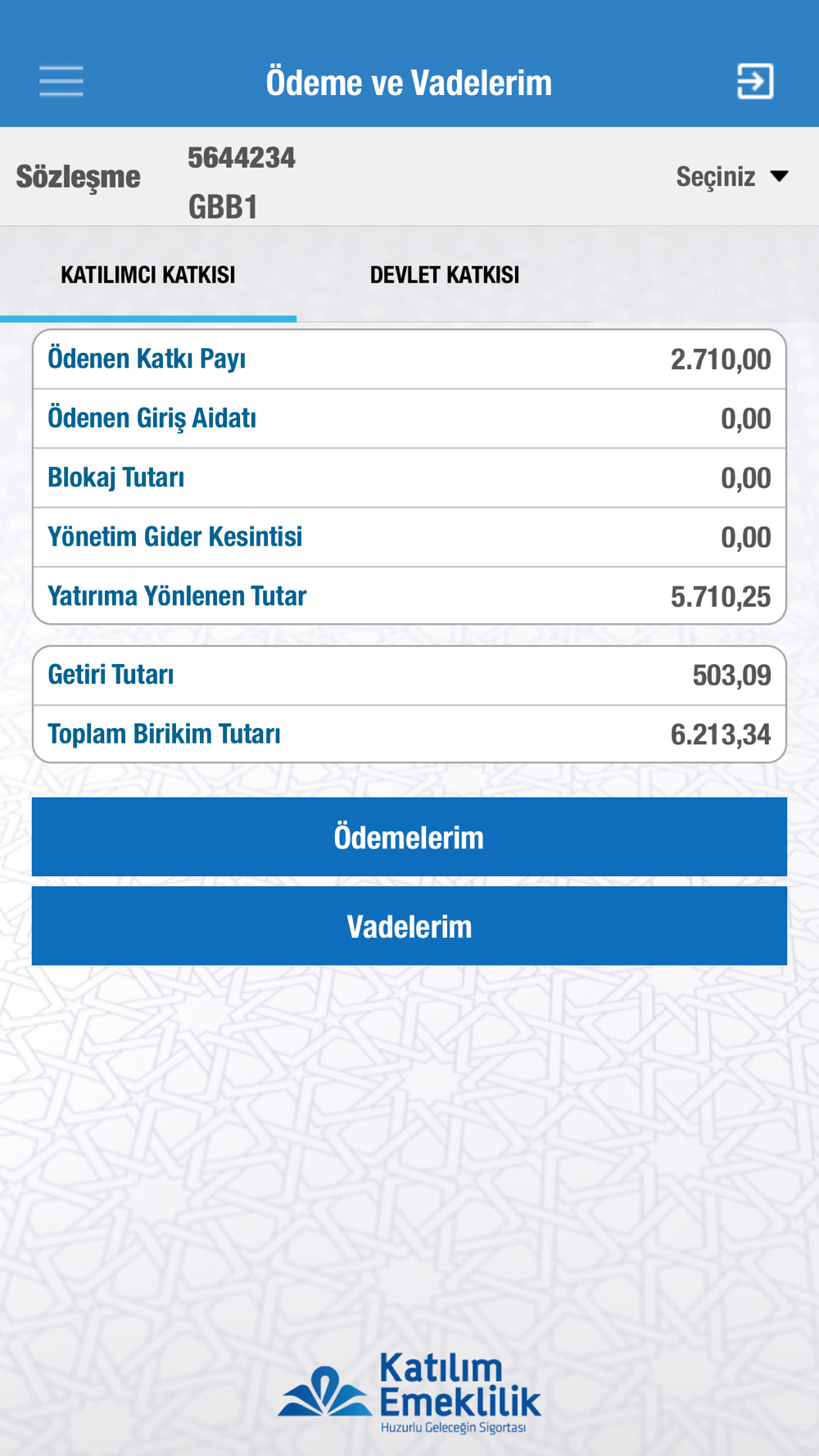This screenshot has height=1456, width=819.
Task: Tap the logout icon
Action: click(754, 81)
